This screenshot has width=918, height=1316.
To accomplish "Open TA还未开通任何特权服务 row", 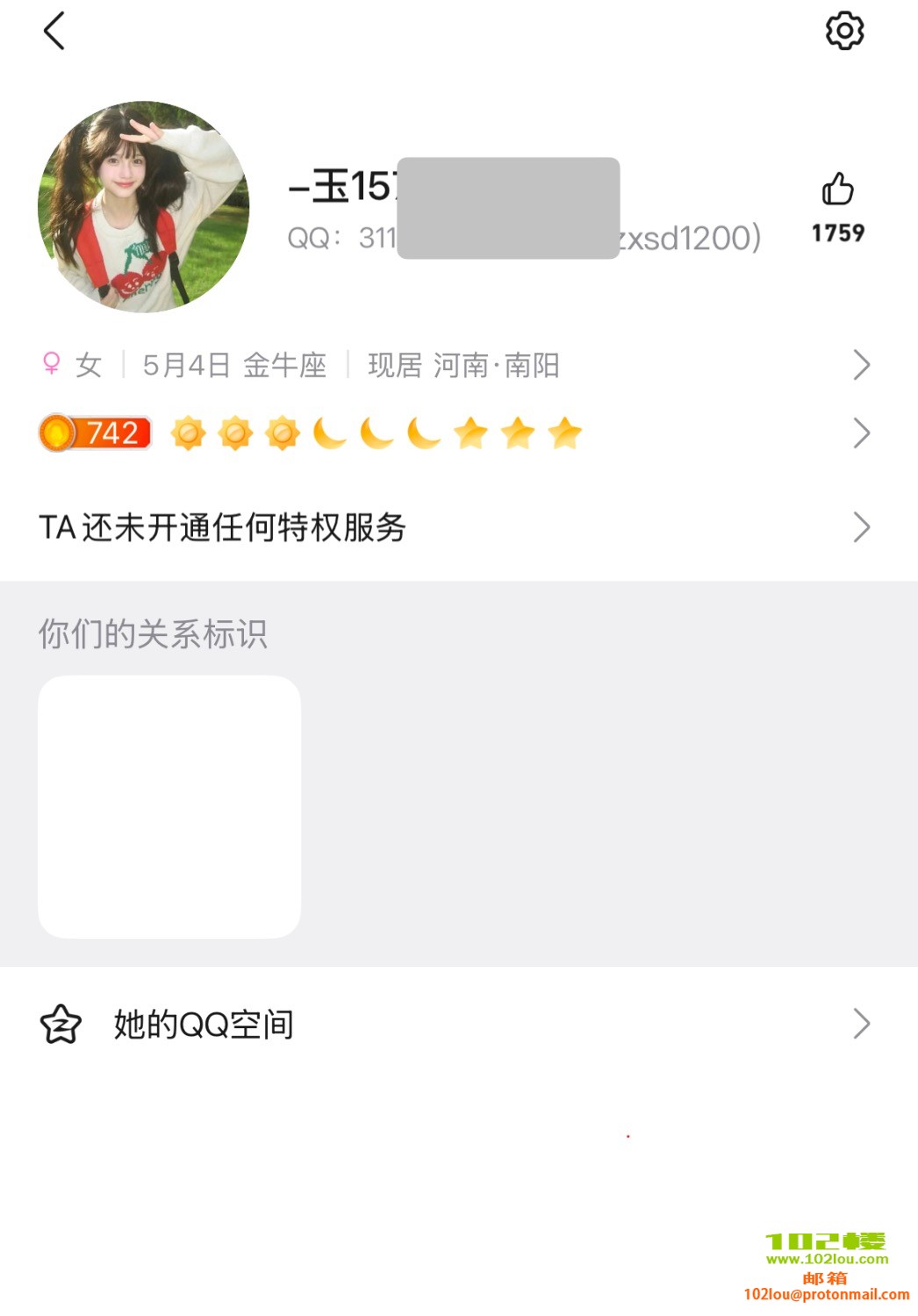I will 456,527.
